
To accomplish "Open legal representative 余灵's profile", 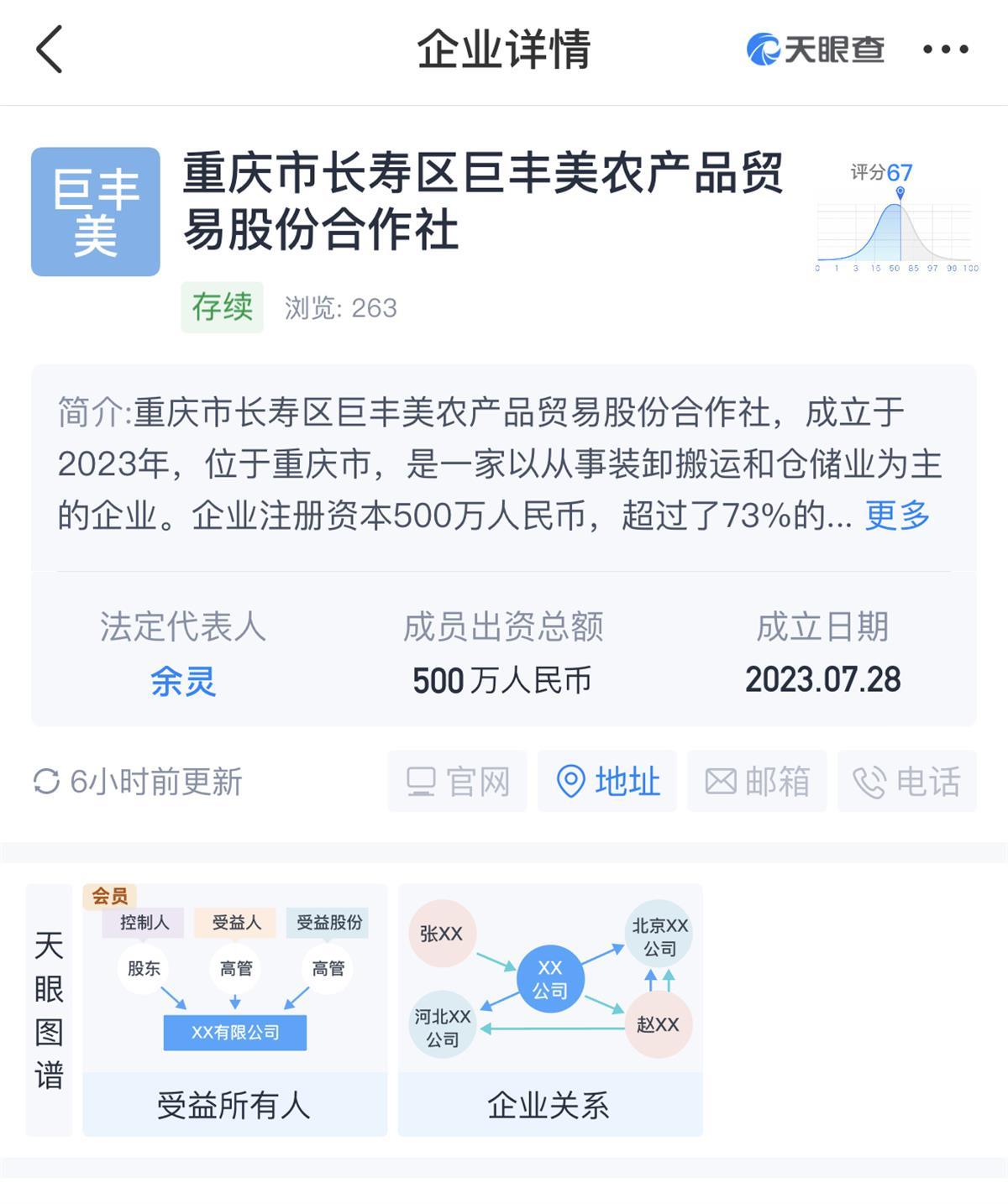I will (183, 681).
